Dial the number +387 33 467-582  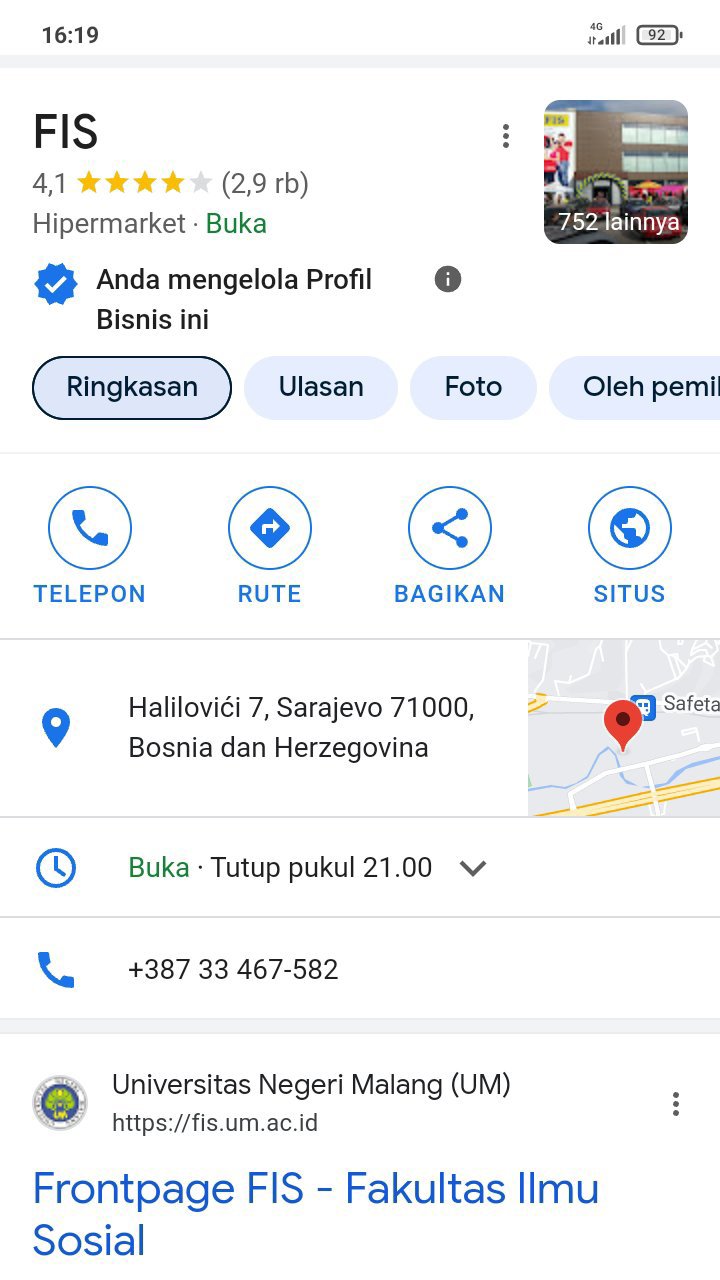233,969
